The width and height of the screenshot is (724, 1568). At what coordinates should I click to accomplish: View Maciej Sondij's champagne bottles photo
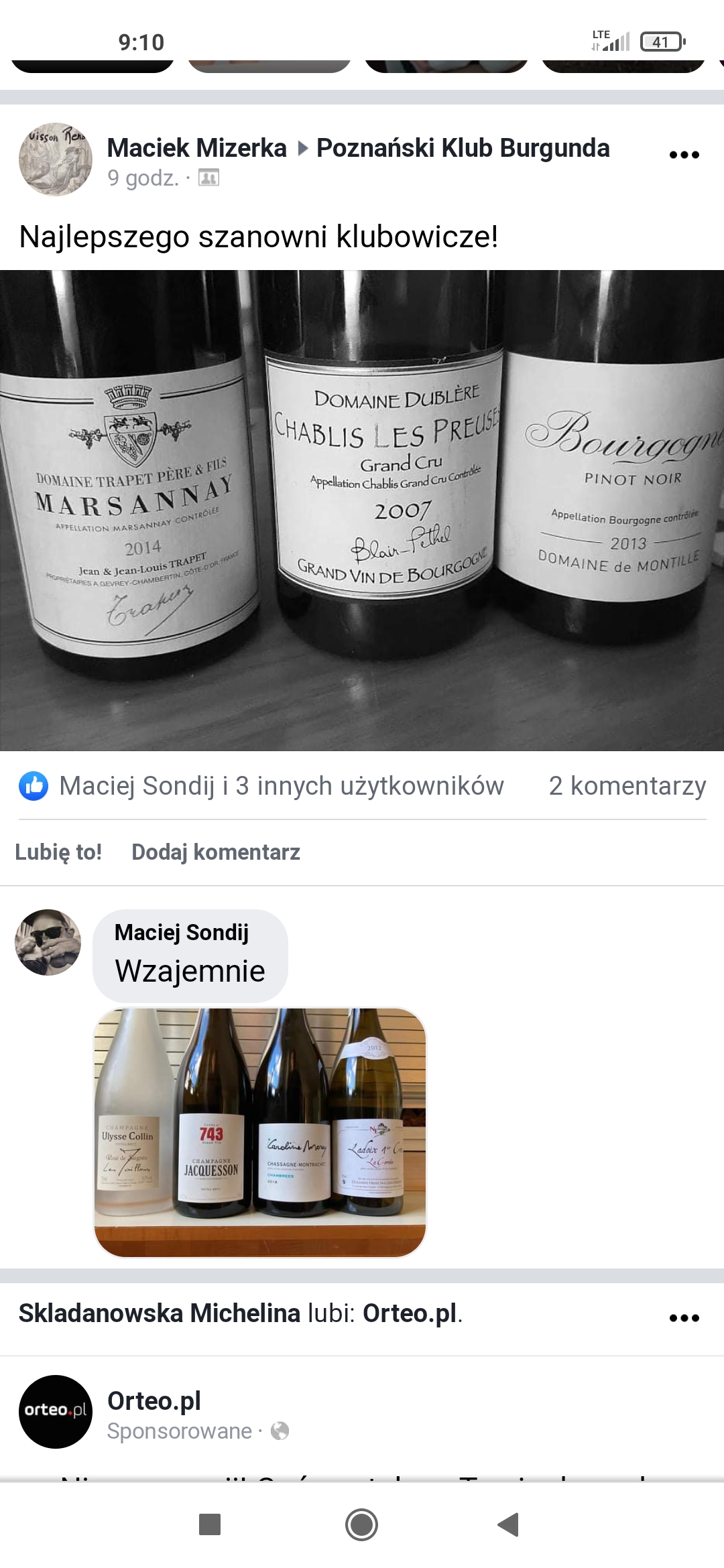click(x=260, y=1132)
